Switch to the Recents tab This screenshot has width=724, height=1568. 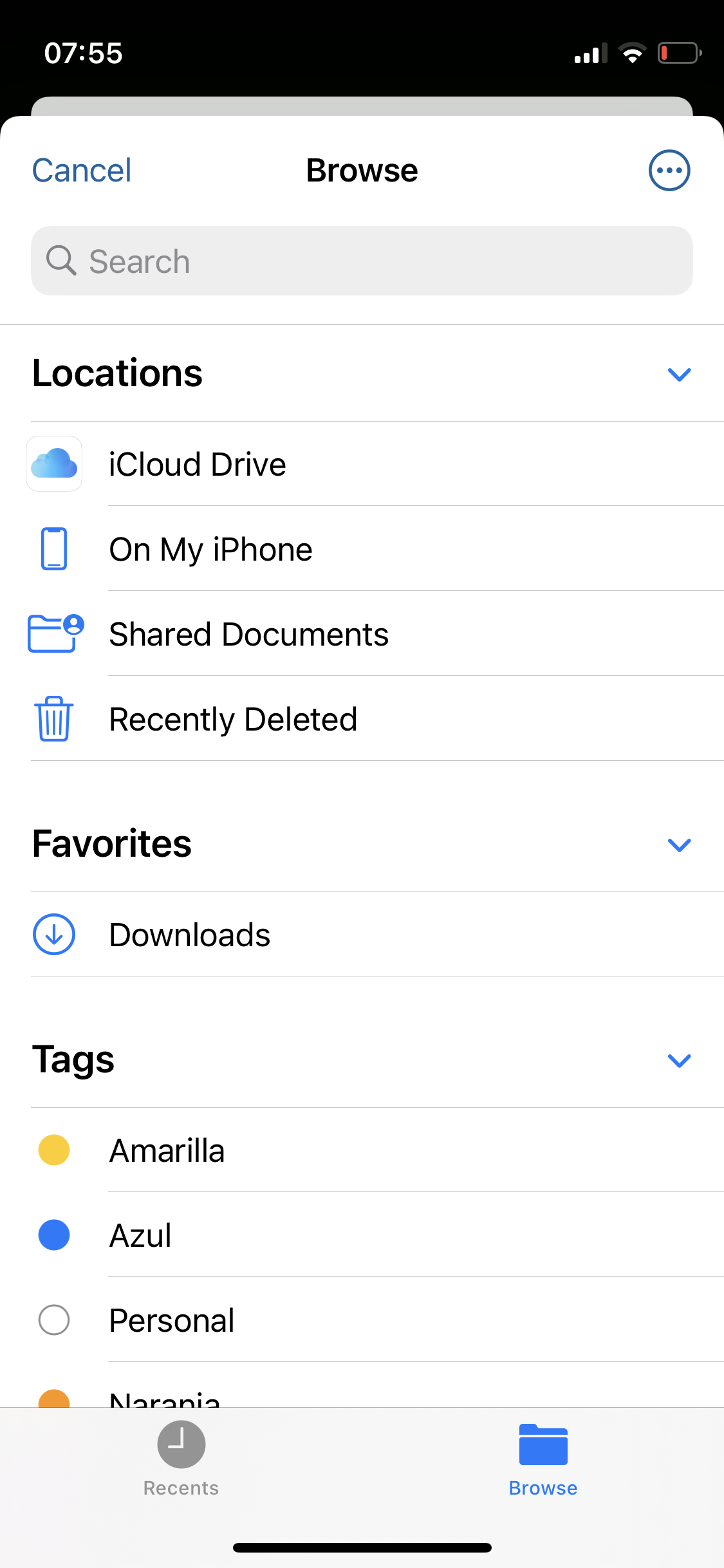pos(181,1457)
